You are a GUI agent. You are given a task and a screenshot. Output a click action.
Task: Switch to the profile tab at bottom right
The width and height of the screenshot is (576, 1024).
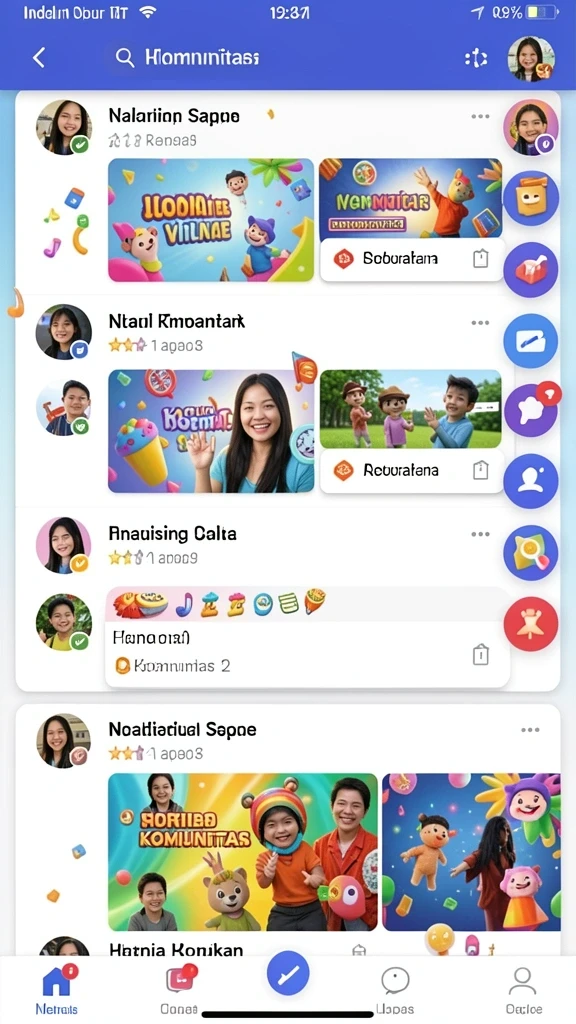tap(523, 989)
